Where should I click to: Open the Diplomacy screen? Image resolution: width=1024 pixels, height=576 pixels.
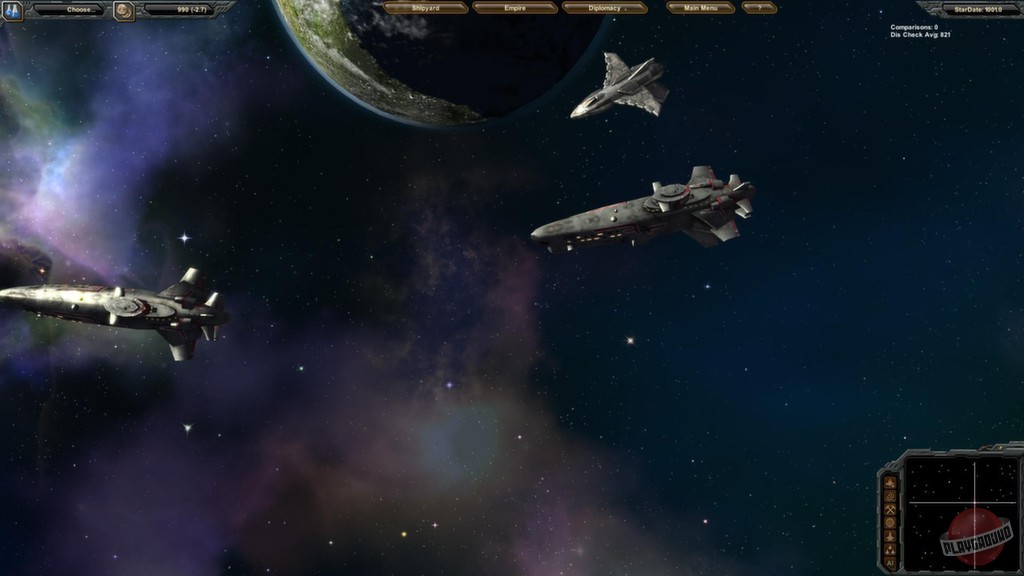click(x=604, y=8)
